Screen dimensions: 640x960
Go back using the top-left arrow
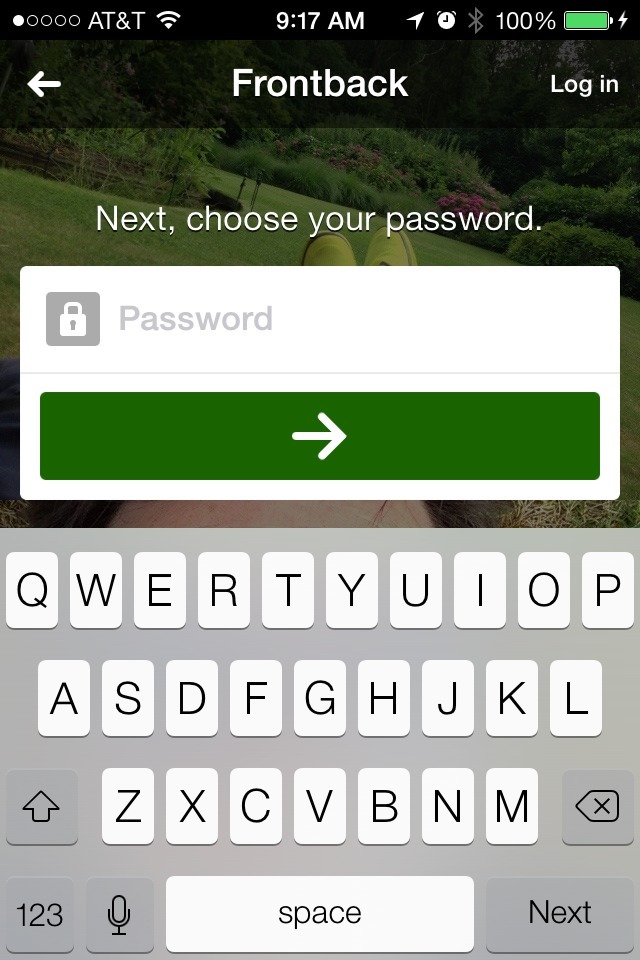pos(44,84)
